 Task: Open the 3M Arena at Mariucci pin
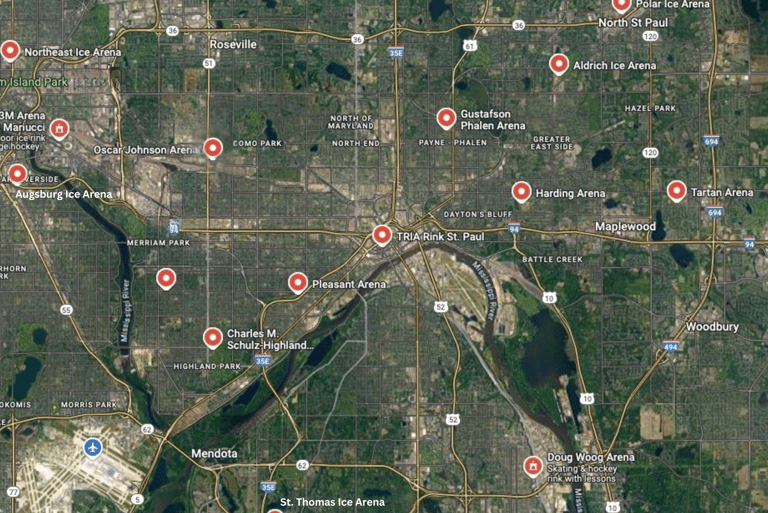[60, 128]
